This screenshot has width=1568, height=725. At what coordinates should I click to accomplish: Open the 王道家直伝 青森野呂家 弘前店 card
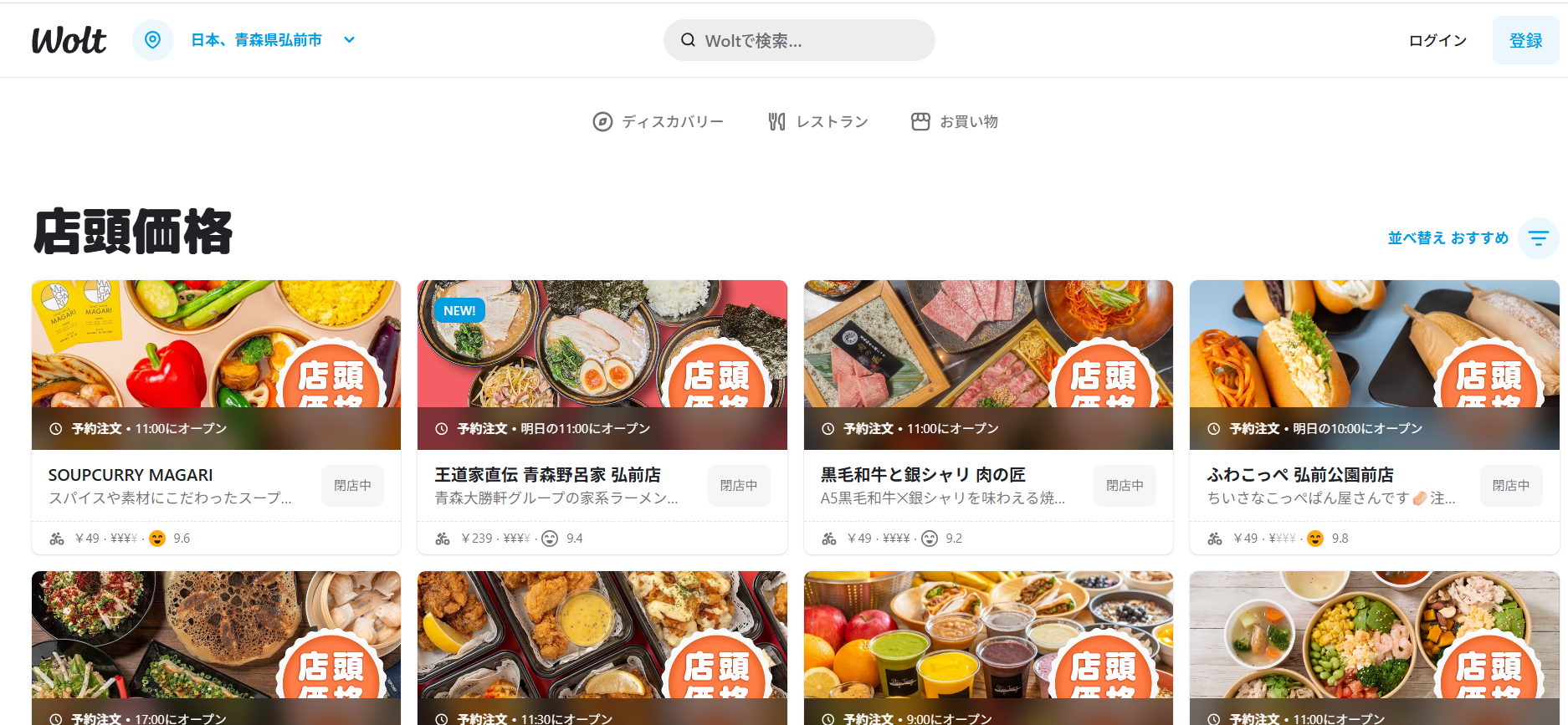[602, 416]
